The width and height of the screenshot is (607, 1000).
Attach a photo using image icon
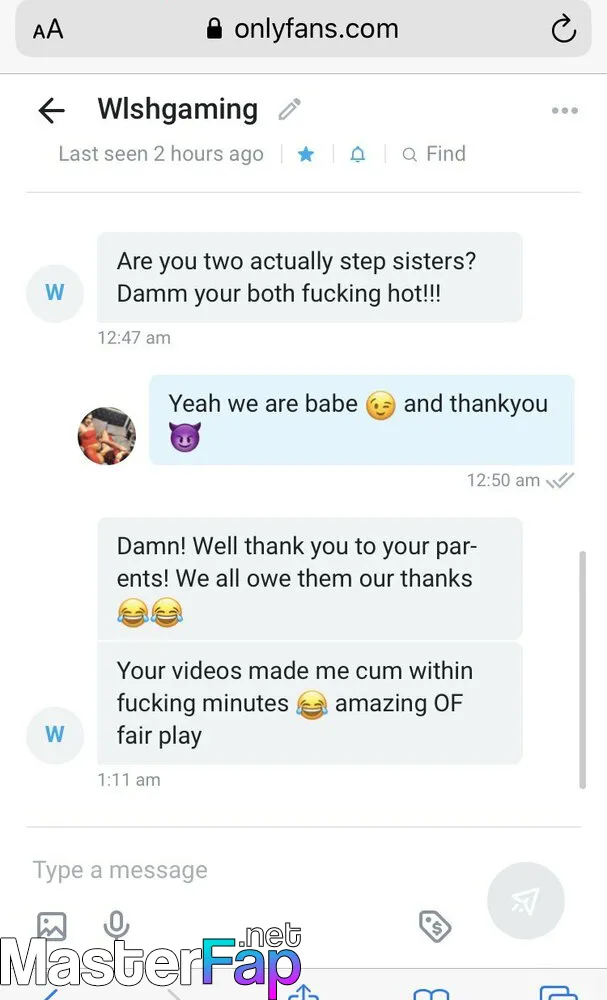coord(52,925)
